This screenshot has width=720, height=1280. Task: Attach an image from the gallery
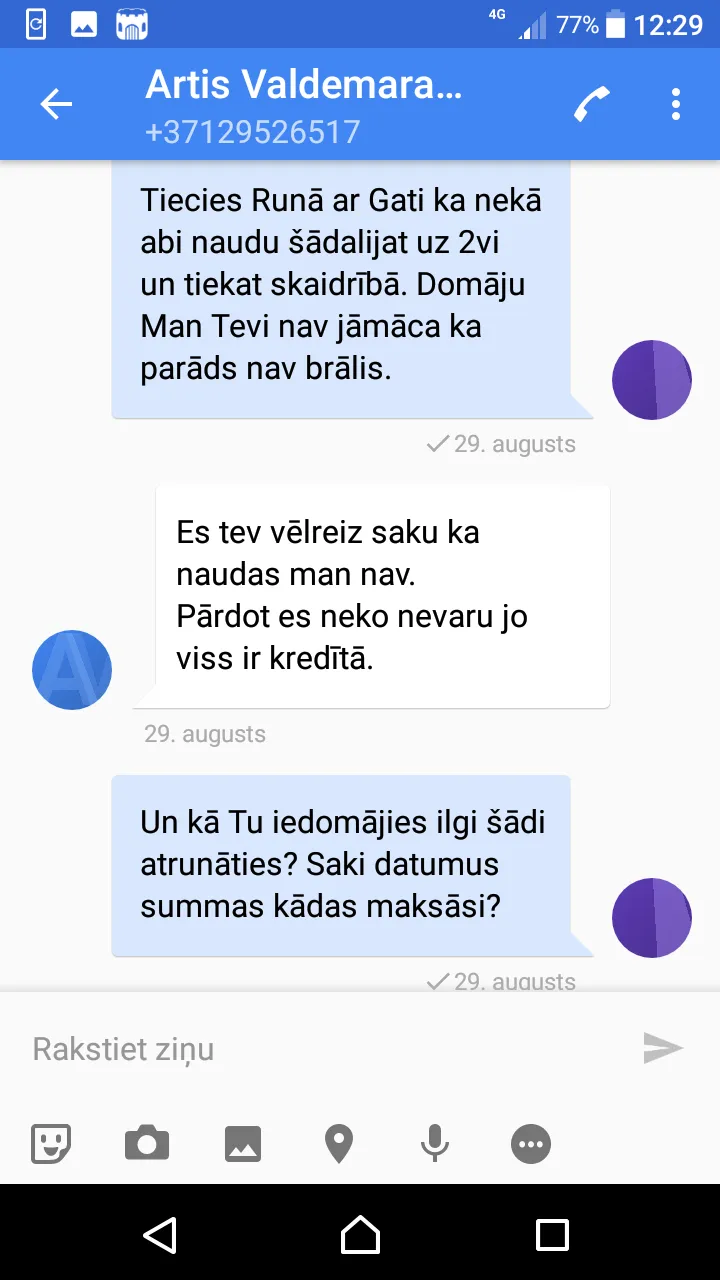tap(243, 1143)
